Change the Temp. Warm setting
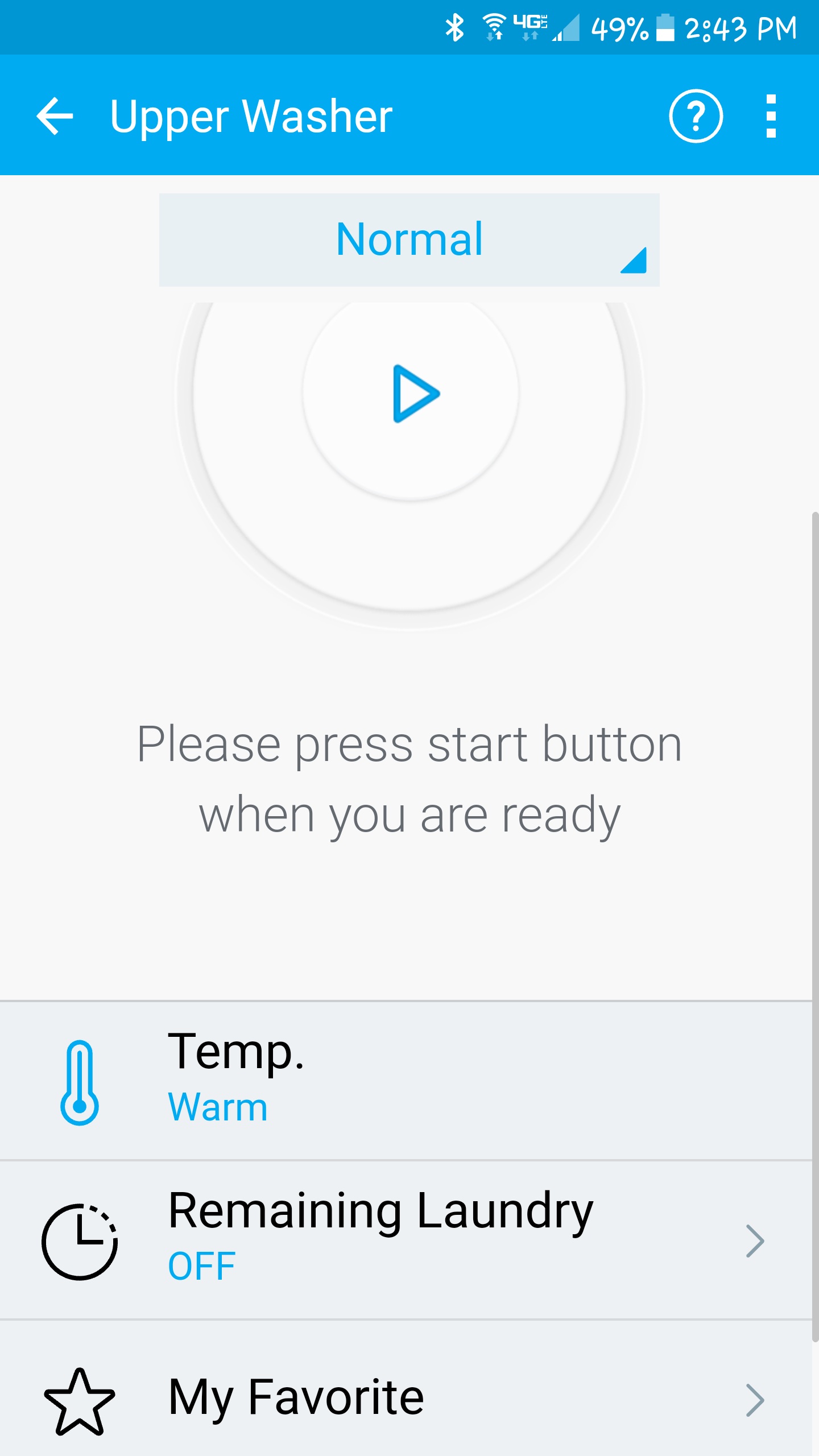The image size is (819, 1456). (406, 1081)
